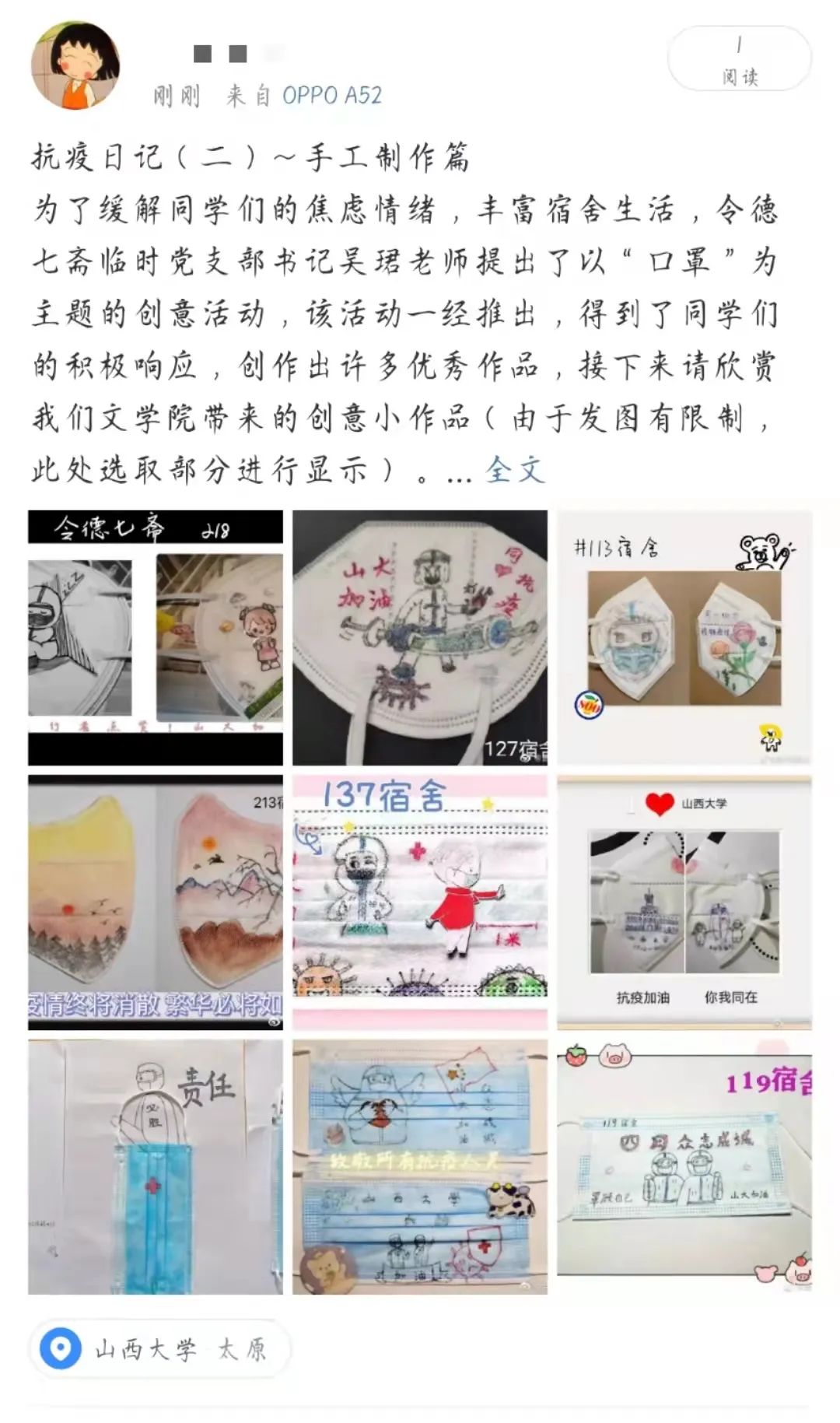View the 抗疫加油 你我同在 photo
Screen dimensions: 840x1423
[684, 903]
